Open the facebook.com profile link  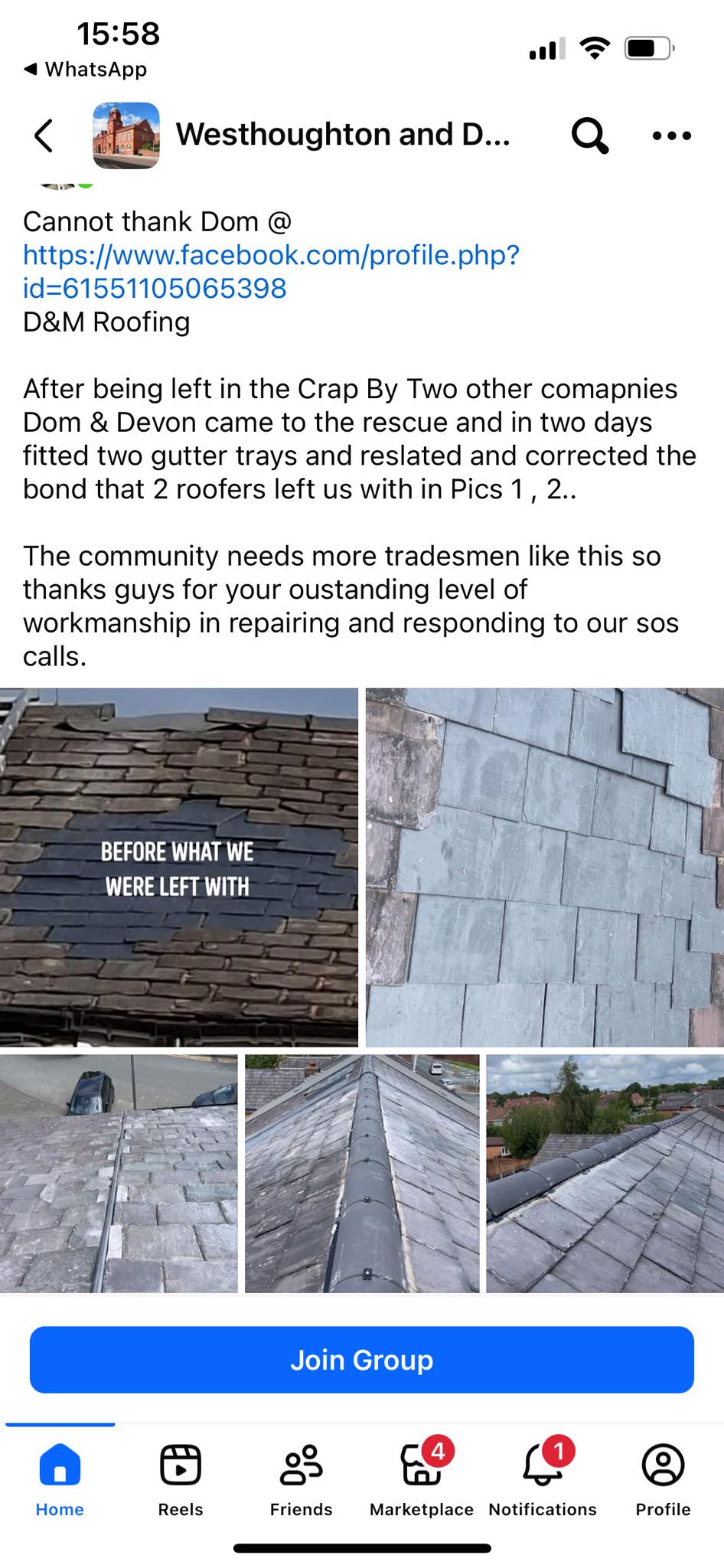270,271
